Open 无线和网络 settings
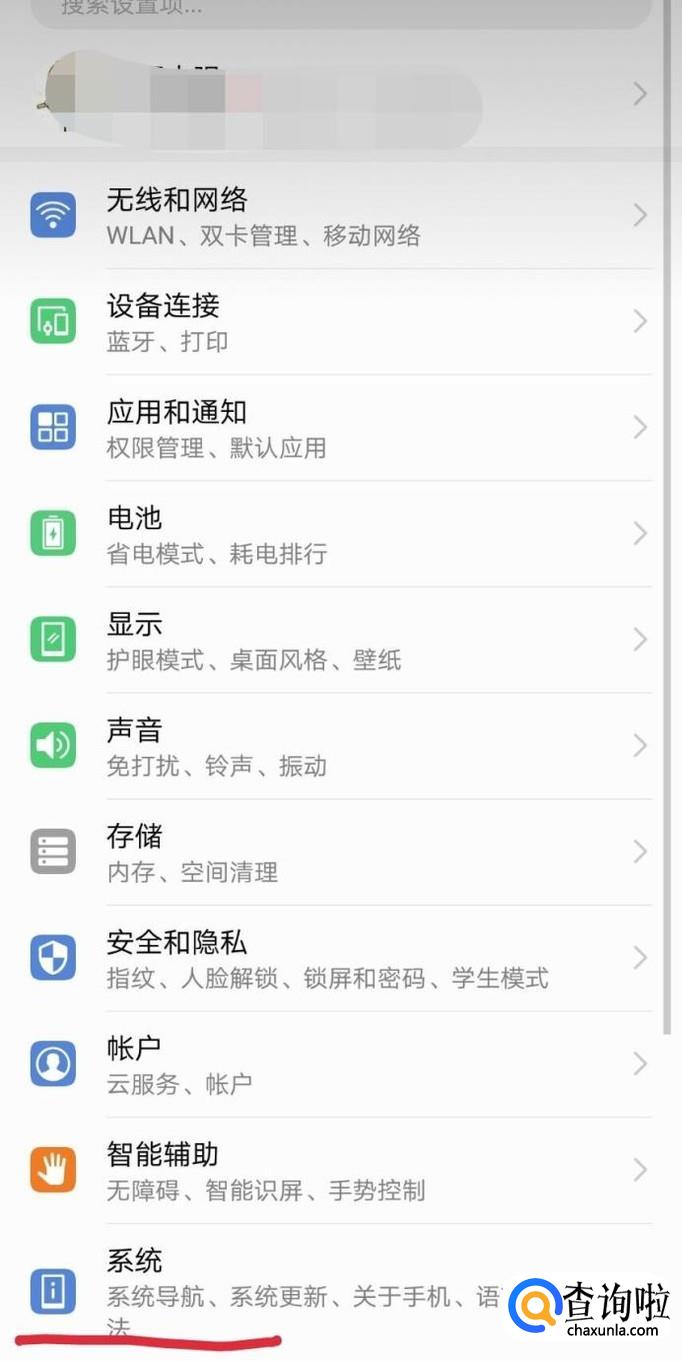682x1361 pixels. coord(340,216)
